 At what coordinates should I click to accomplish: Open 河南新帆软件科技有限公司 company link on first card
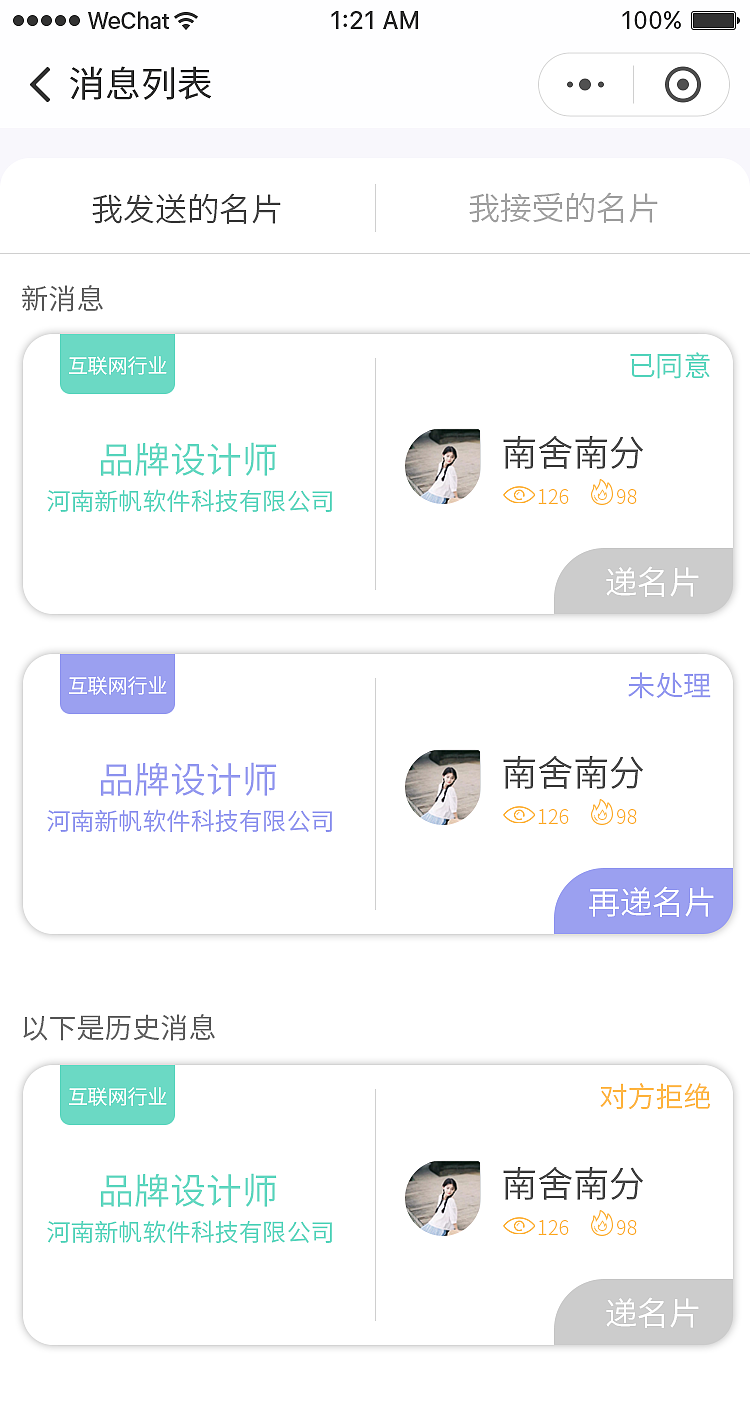pos(190,501)
